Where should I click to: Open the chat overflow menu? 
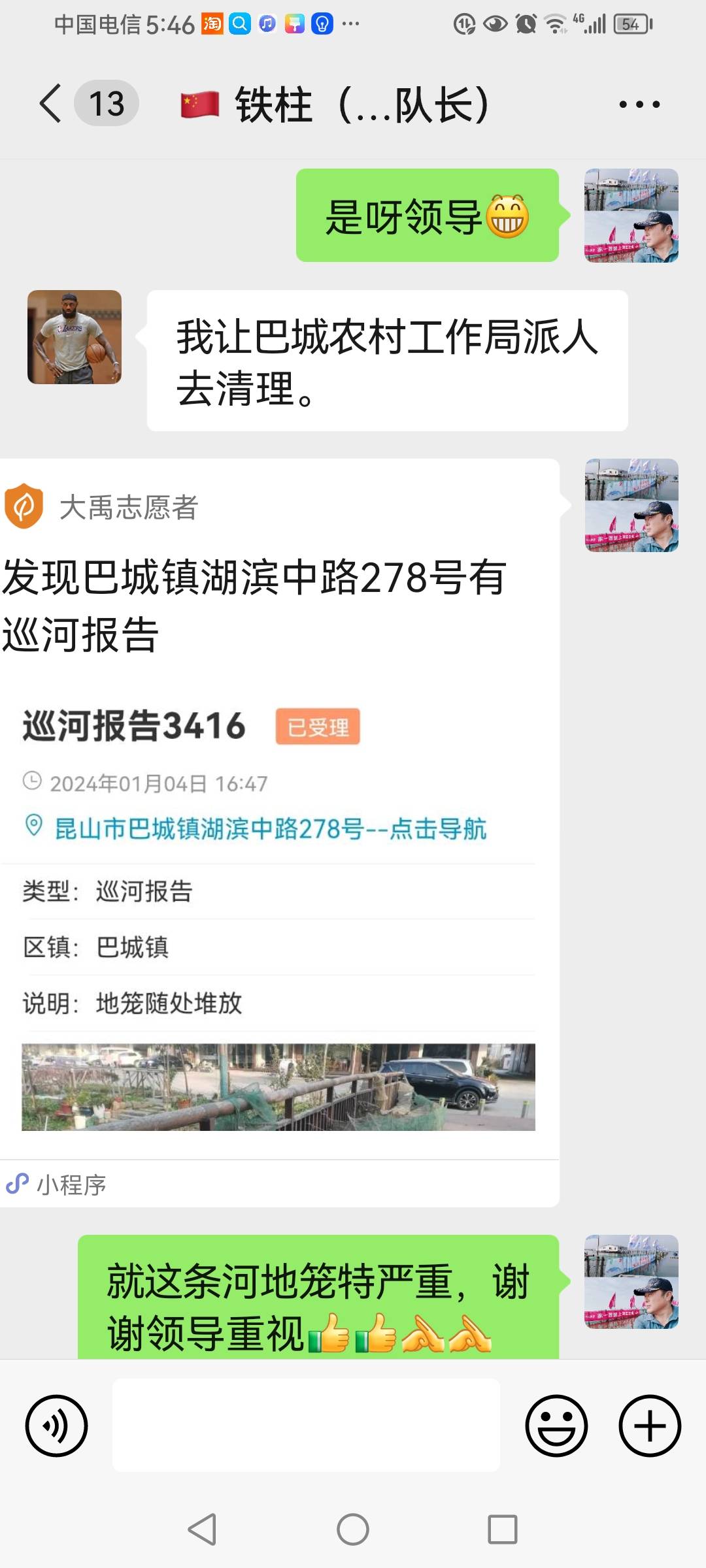pos(639,104)
